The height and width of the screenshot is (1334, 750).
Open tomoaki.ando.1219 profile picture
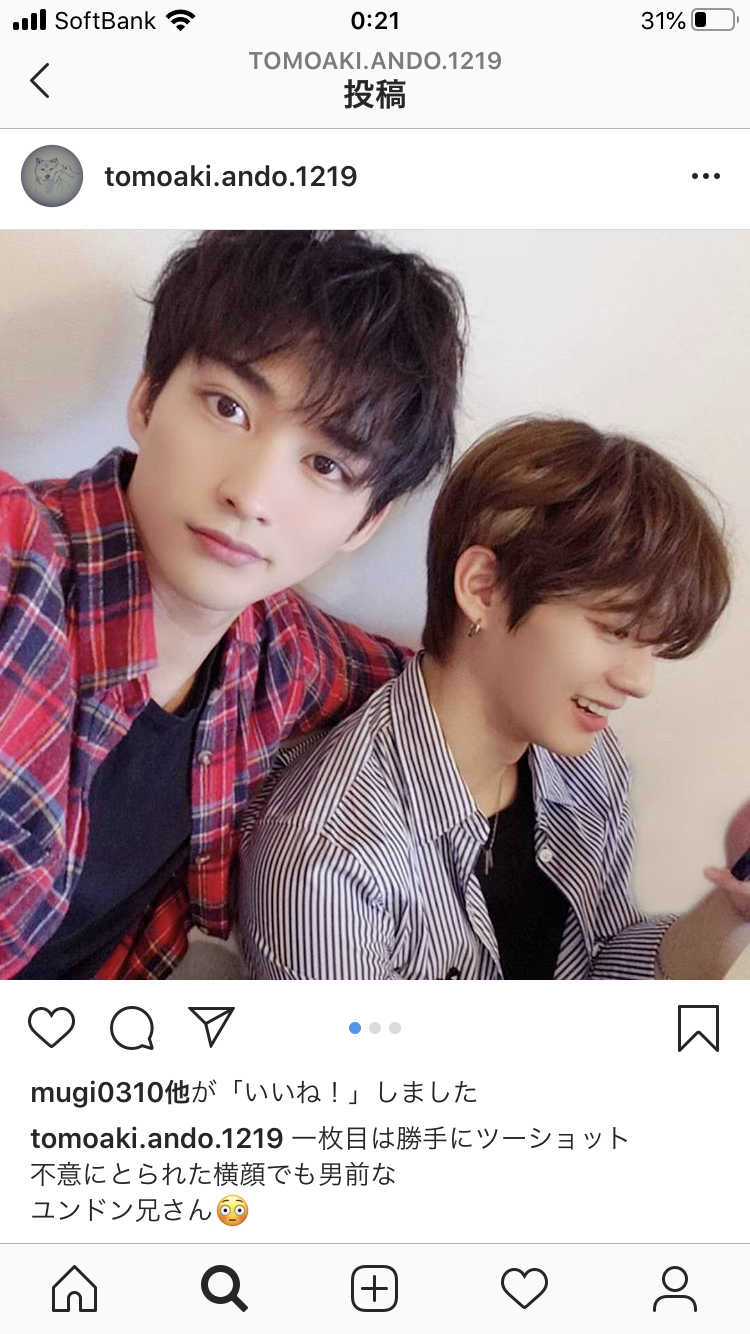pyautogui.click(x=52, y=177)
